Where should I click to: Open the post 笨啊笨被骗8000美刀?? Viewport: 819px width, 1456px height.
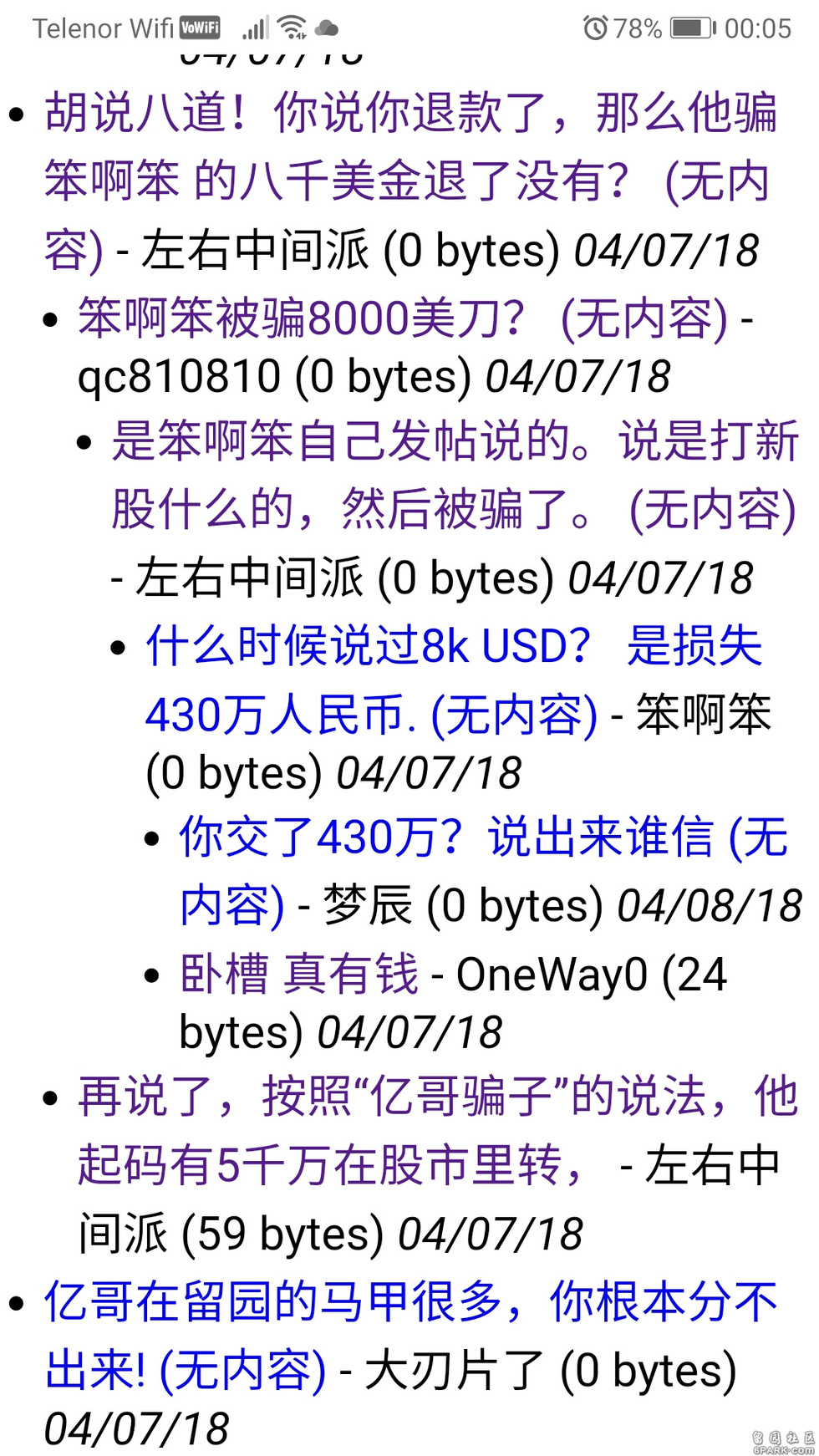coord(403,318)
